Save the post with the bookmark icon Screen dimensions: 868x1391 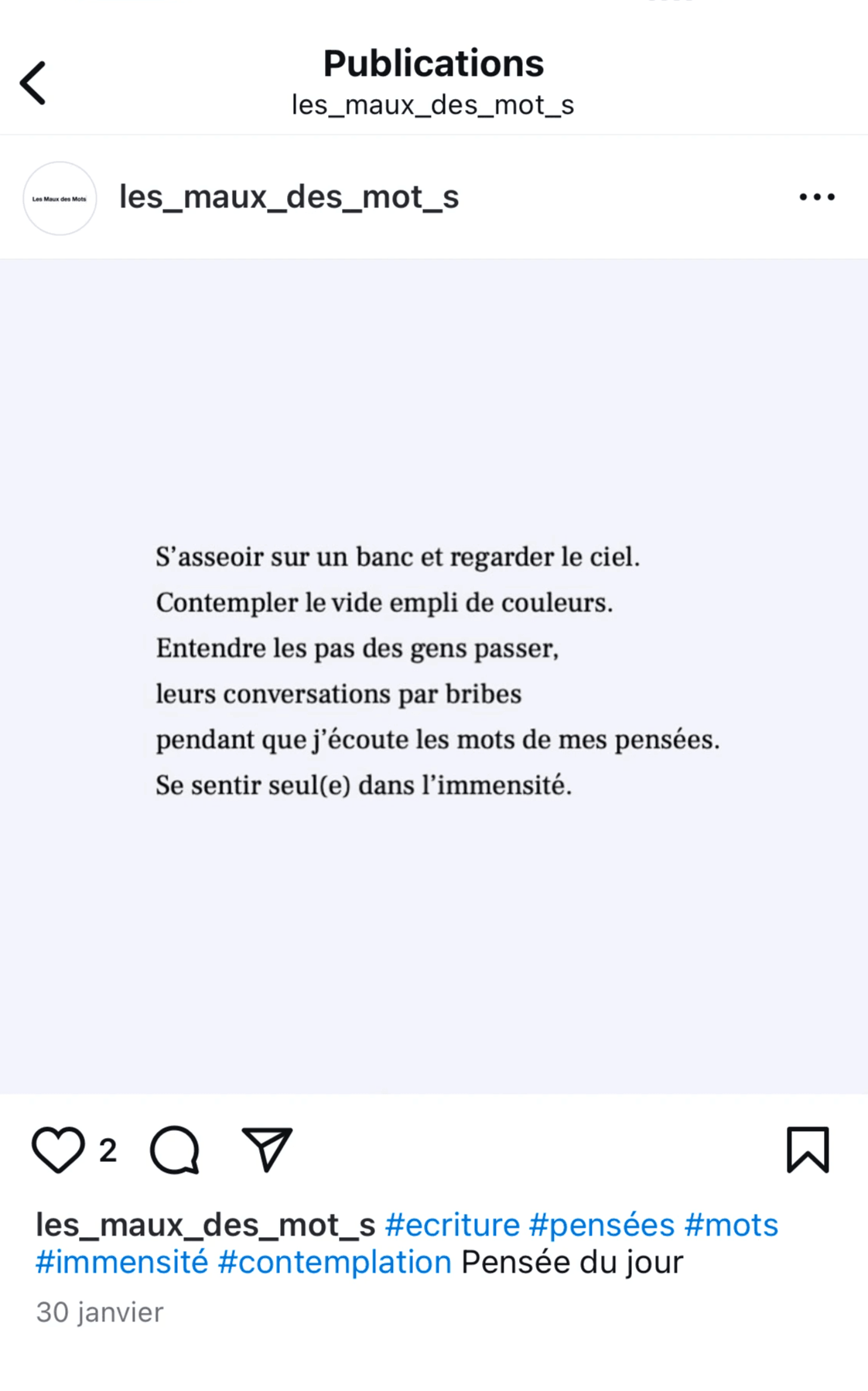coord(808,1150)
